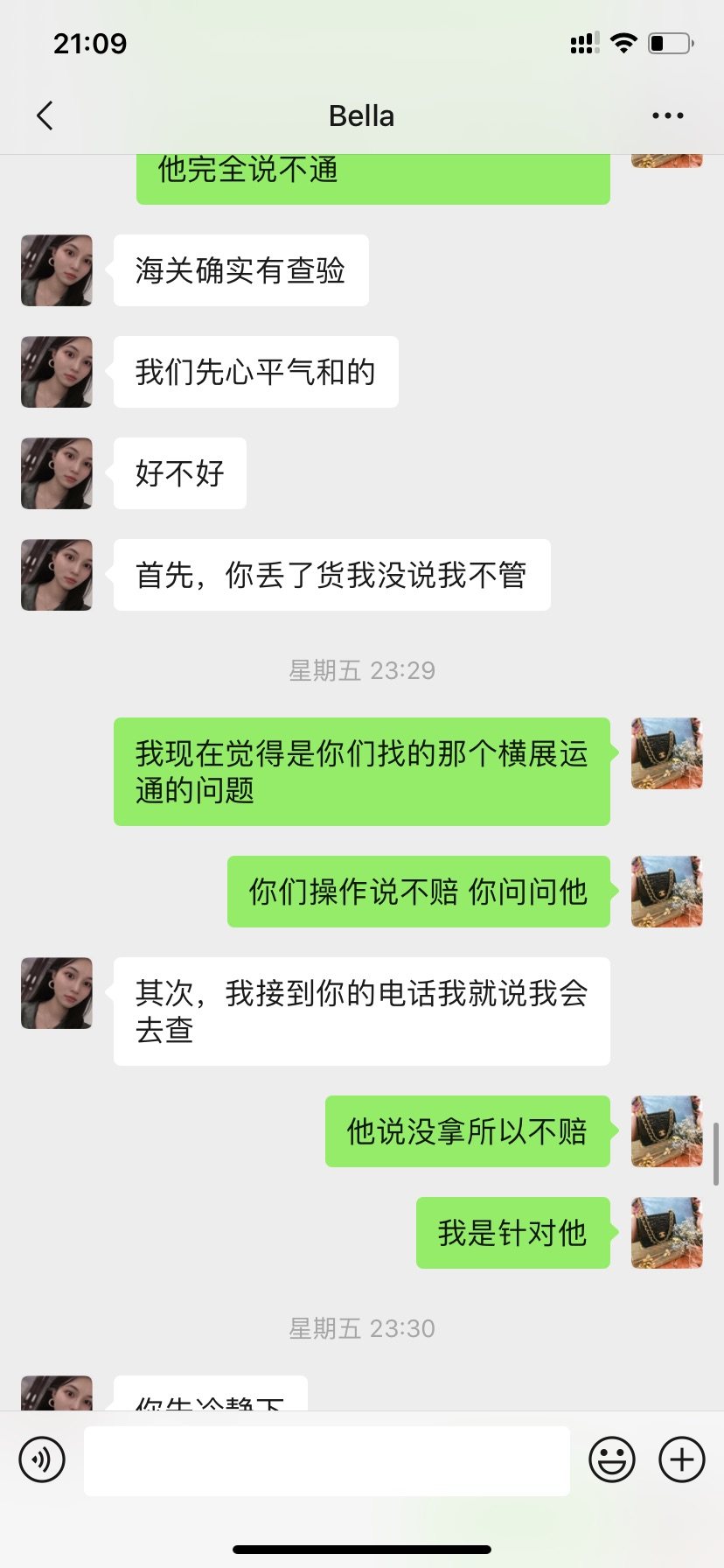Tap Bella's avatar beside 海关确实有查验
This screenshot has height=1568, width=724.
pyautogui.click(x=56, y=271)
